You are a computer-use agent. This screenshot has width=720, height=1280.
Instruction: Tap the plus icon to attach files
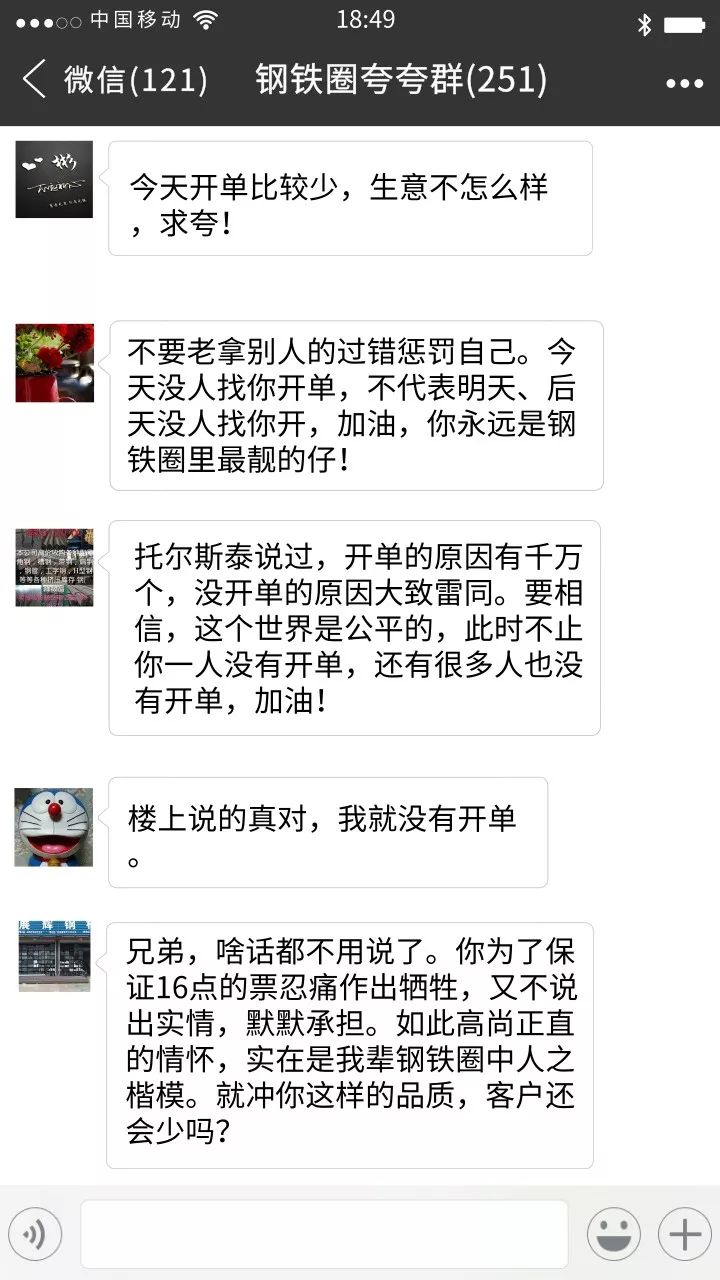coord(684,1232)
